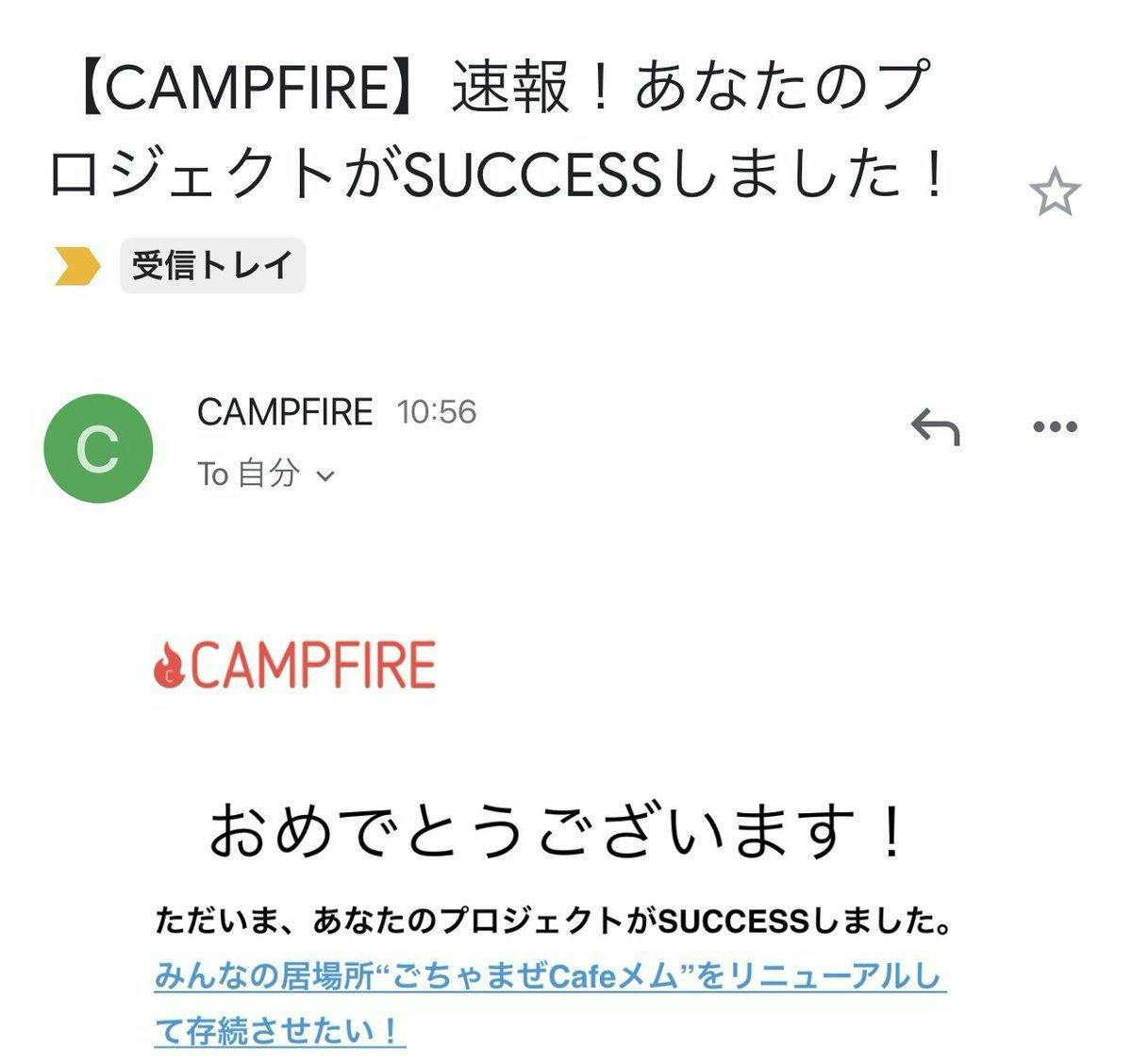Open the CAMPFIRE sender avatar
Viewport: 1132px width, 1064px height.
[x=98, y=449]
